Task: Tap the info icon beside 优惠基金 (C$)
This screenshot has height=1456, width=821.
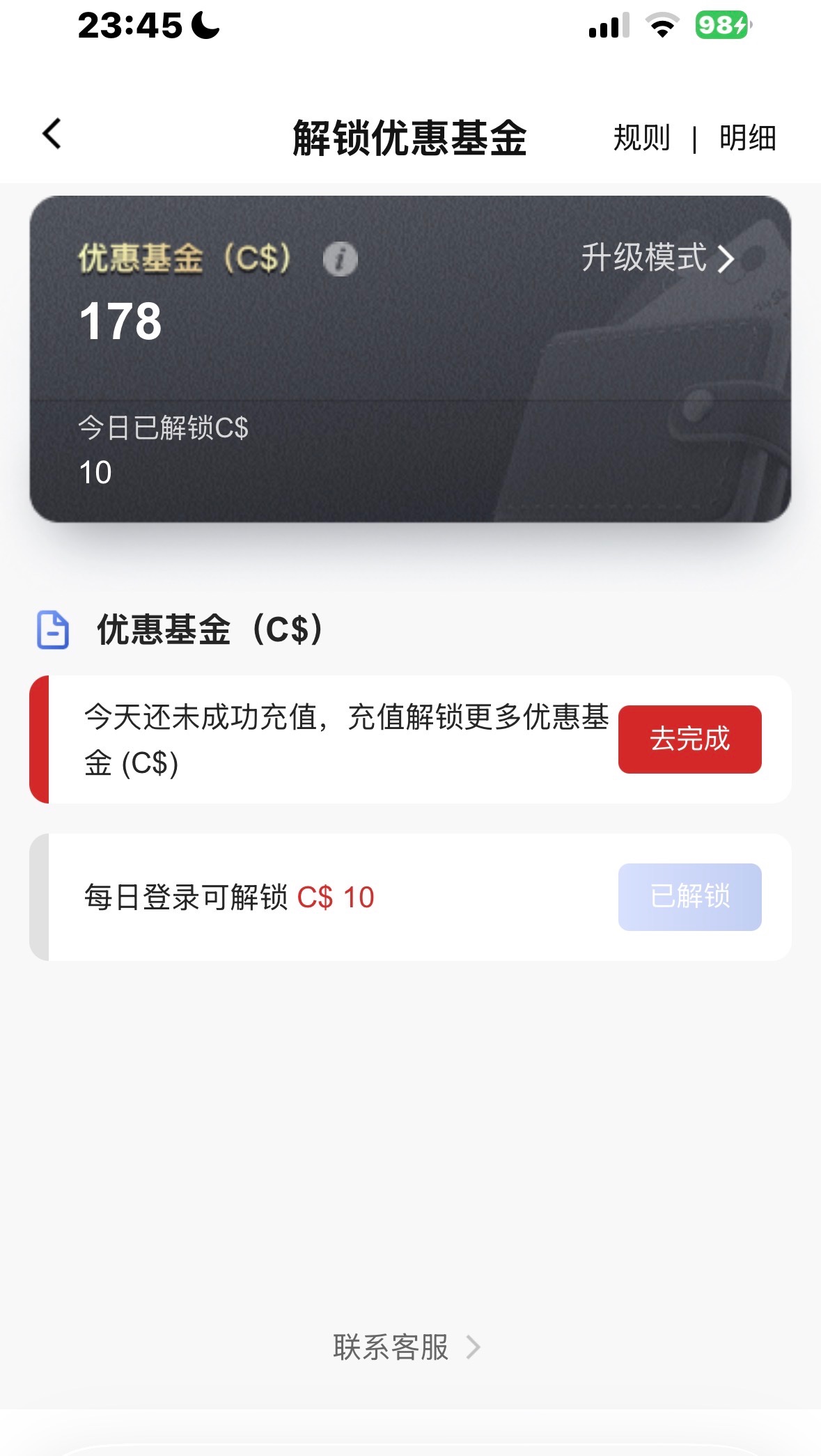Action: (x=341, y=259)
